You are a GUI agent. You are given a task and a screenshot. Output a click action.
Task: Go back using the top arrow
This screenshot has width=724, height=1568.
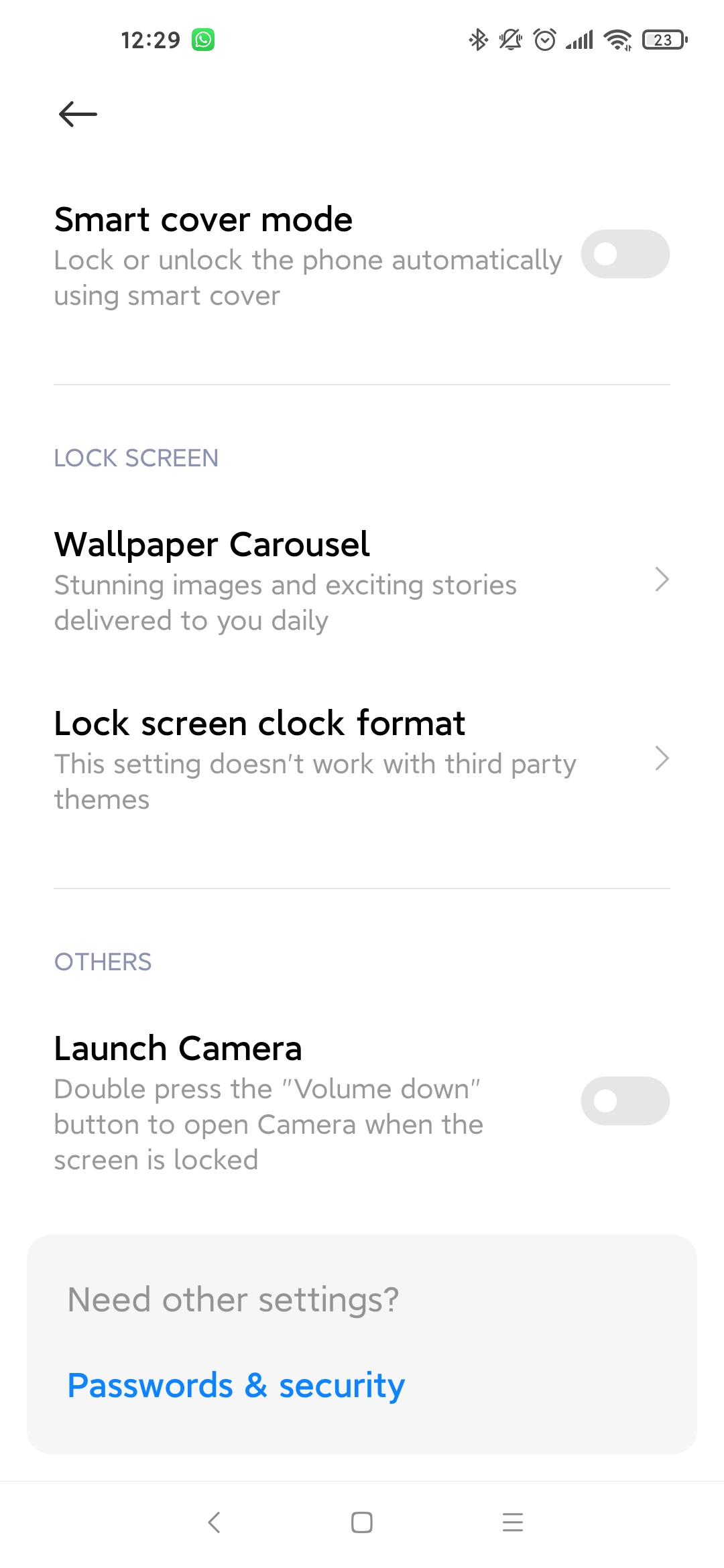78,114
